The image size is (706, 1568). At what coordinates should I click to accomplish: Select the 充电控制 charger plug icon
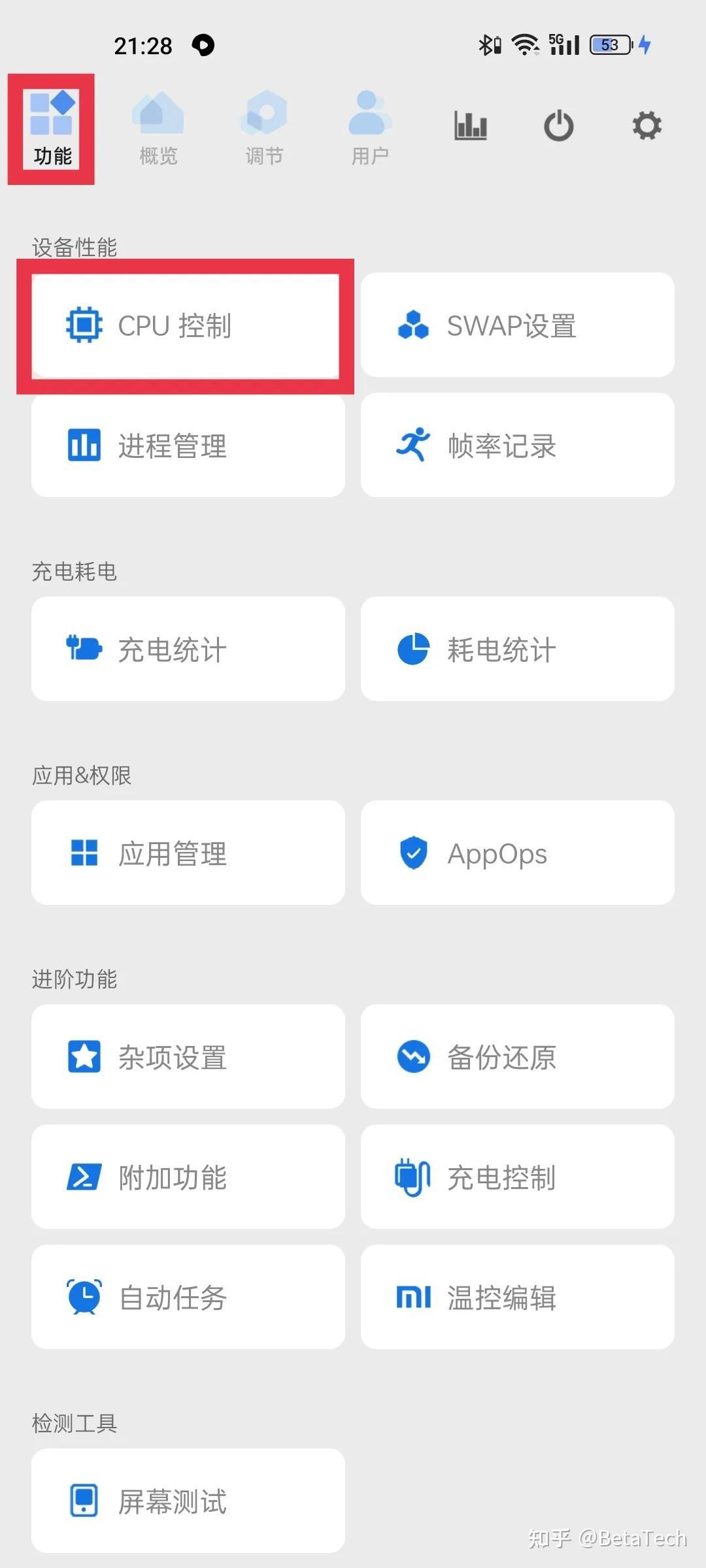[x=412, y=1177]
